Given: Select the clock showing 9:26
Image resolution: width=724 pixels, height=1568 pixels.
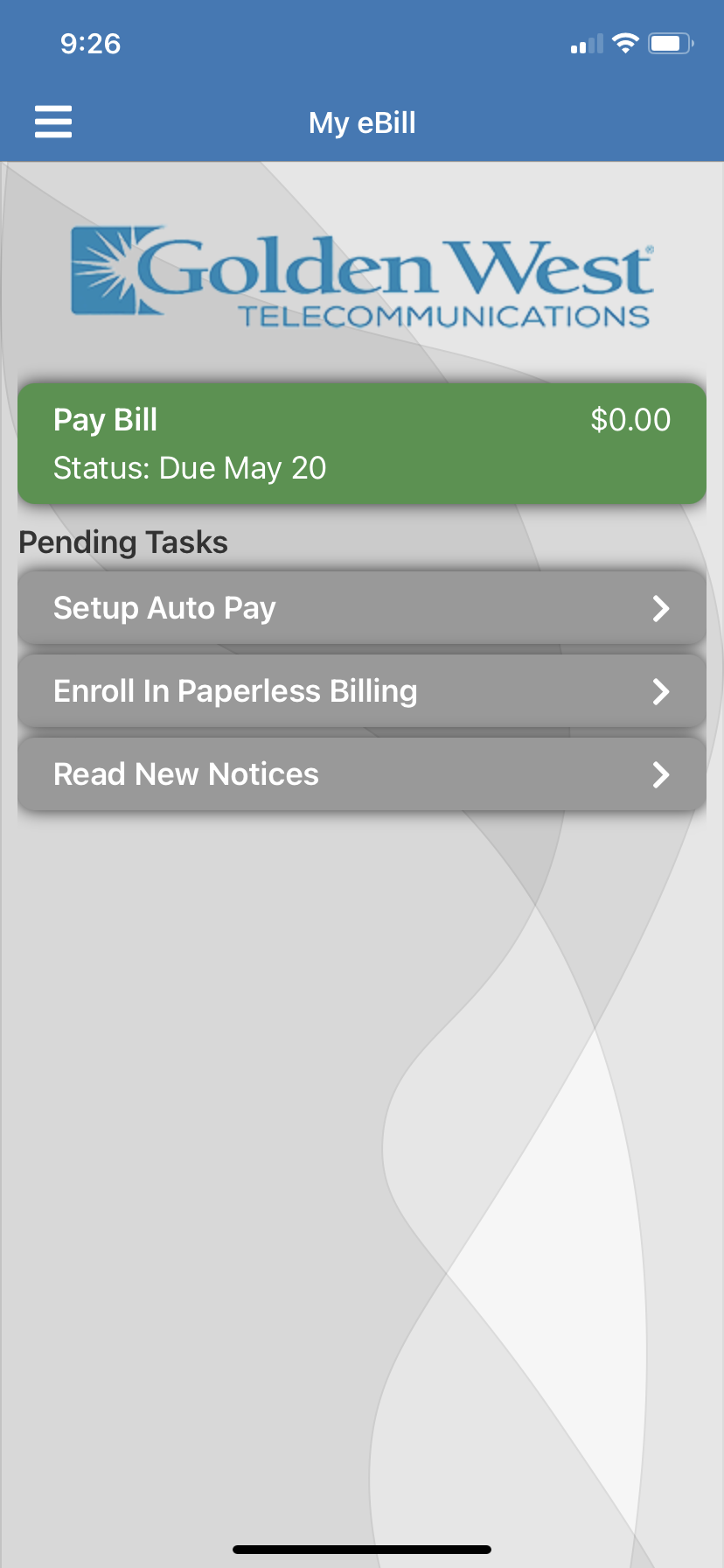Looking at the screenshot, I should tap(91, 44).
